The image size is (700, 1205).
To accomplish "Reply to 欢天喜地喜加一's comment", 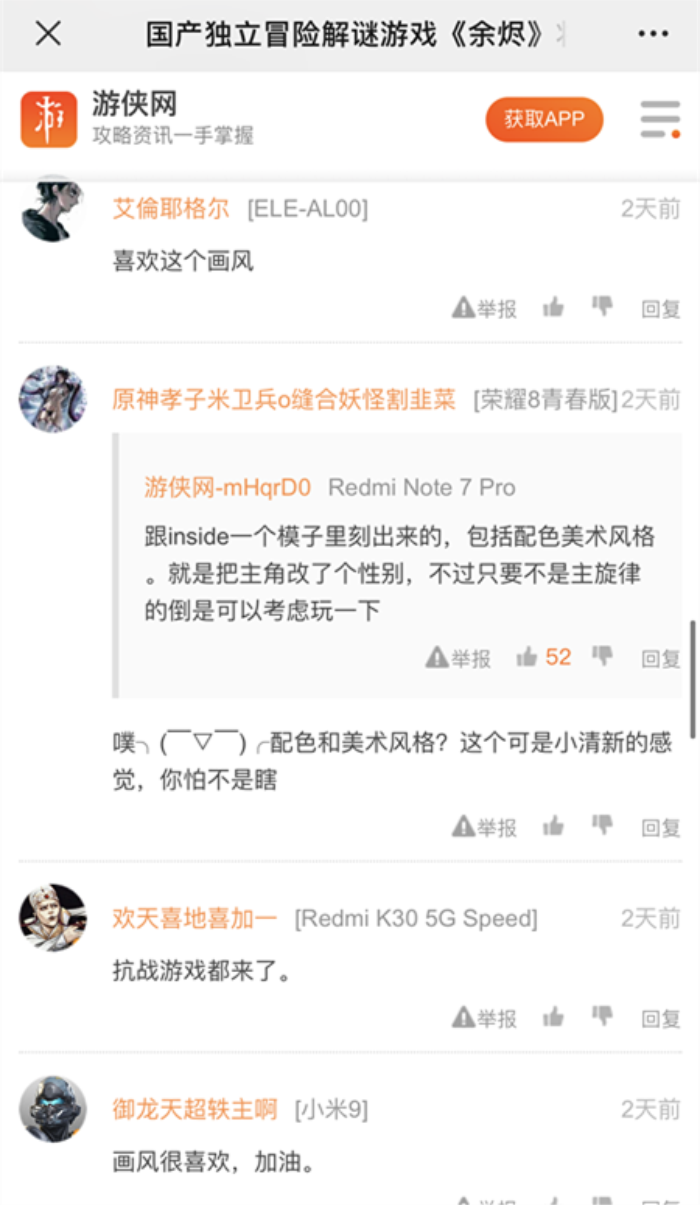I will [x=661, y=1019].
